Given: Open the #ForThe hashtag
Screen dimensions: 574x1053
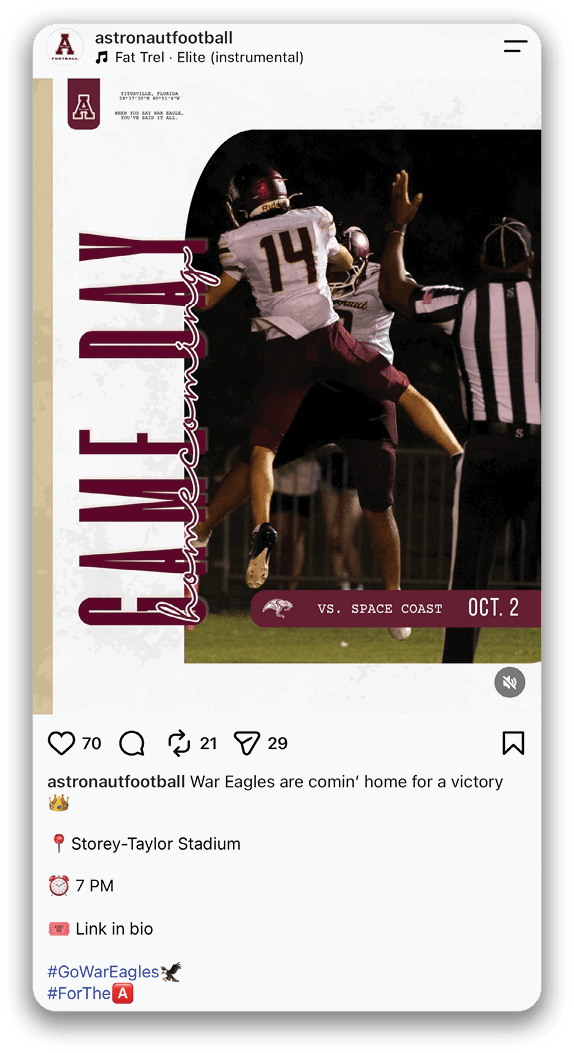Looking at the screenshot, I should click(x=79, y=993).
